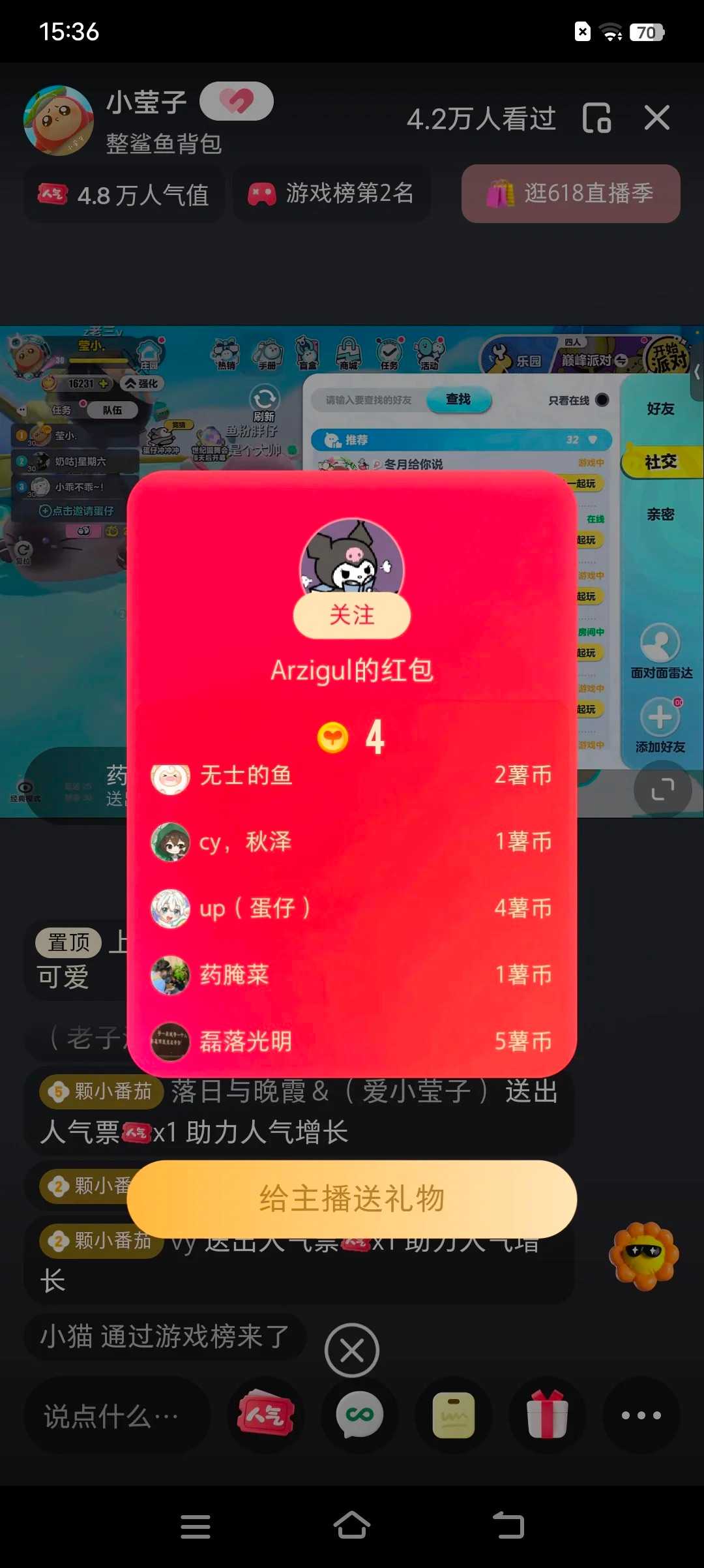The width and height of the screenshot is (704, 1568).
Task: Open the yellow note icon
Action: tap(454, 1415)
